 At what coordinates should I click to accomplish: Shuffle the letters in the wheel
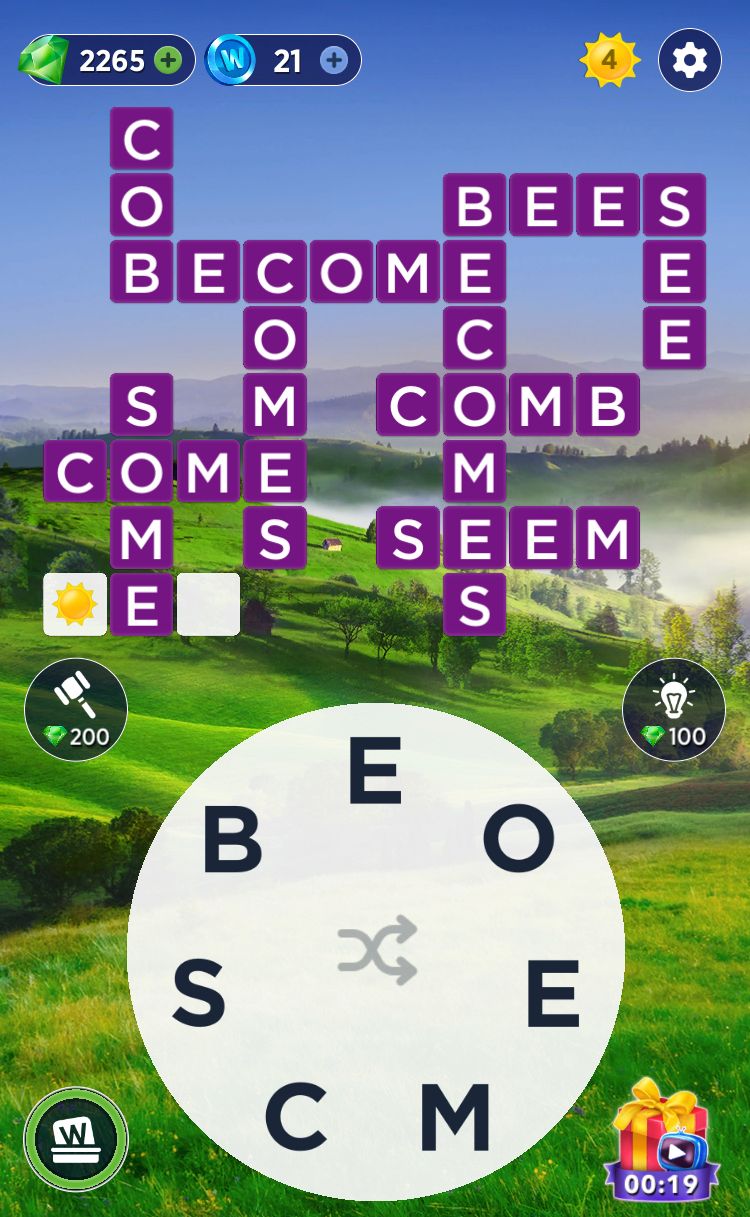pos(376,949)
